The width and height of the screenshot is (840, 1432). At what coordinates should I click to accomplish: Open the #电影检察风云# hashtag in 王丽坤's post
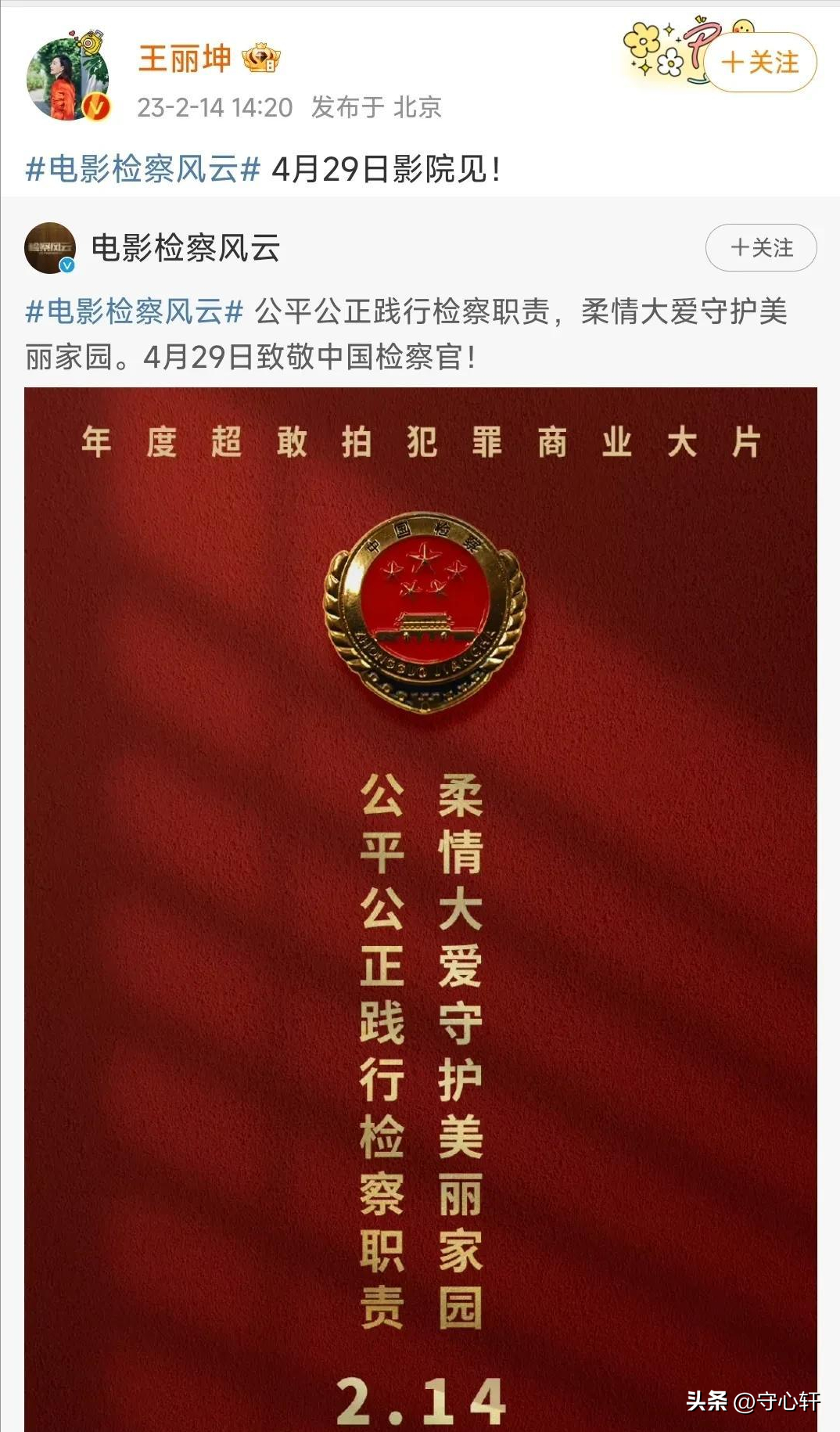142,169
